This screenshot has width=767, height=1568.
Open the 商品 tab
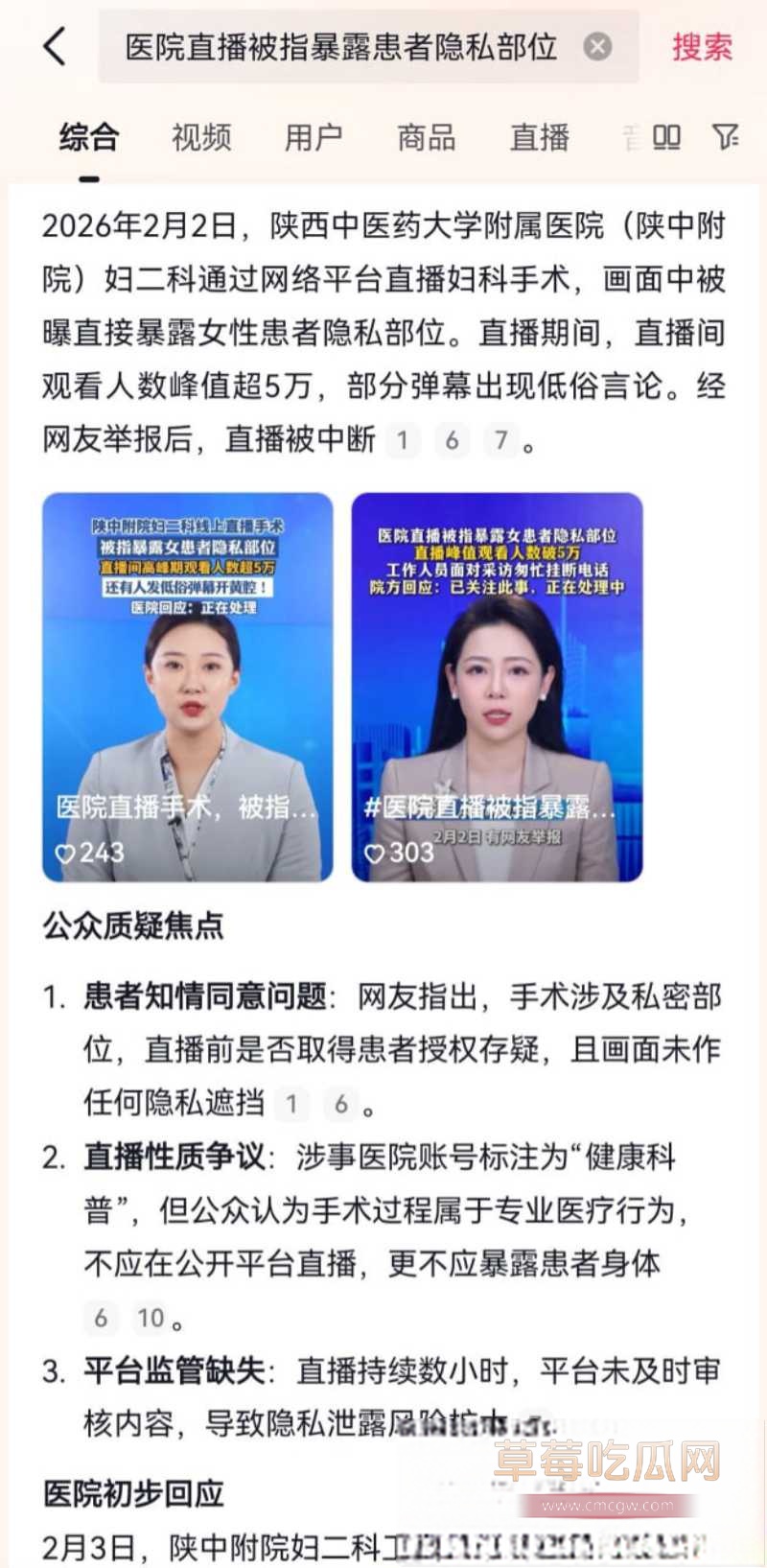[426, 138]
